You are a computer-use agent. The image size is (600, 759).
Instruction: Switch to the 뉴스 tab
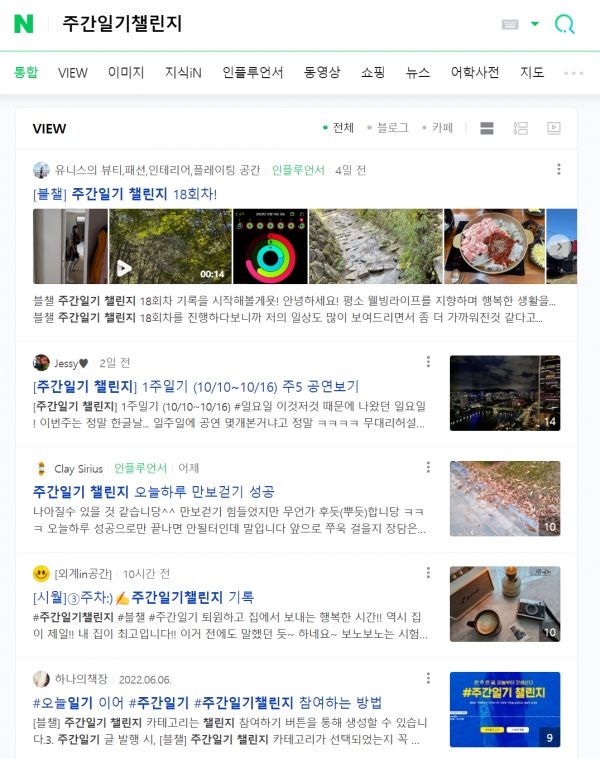click(418, 73)
